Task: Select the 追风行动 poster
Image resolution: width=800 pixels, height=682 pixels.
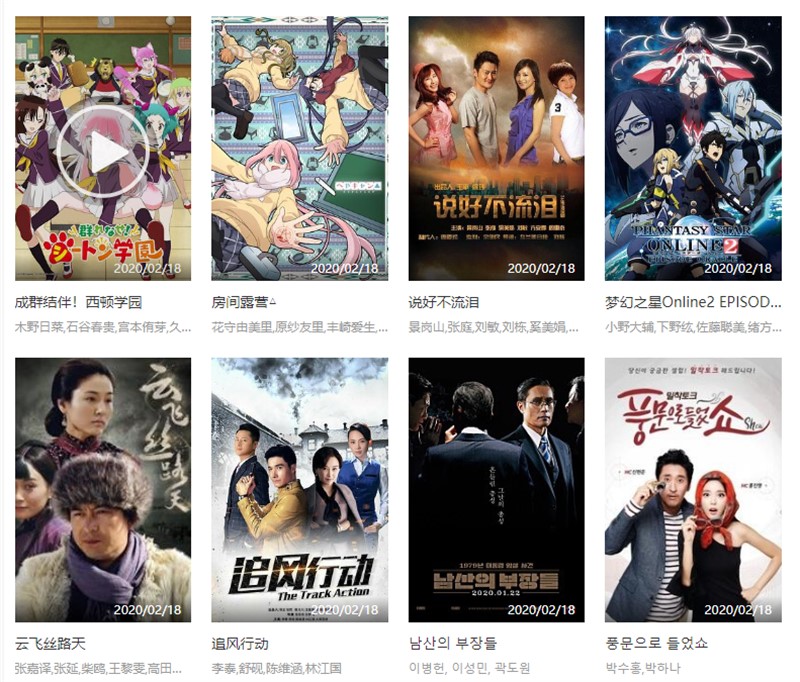Action: pyautogui.click(x=299, y=490)
